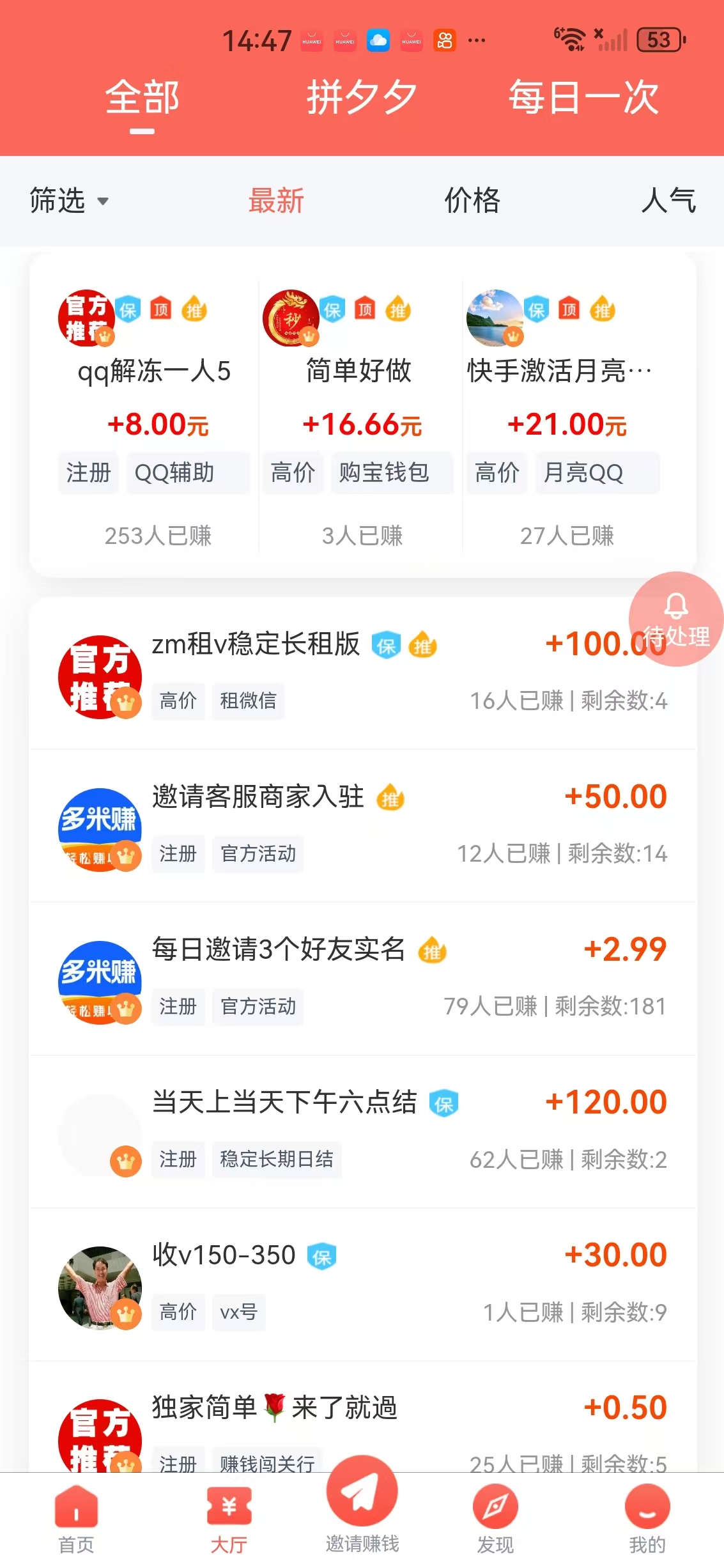Sort tasks by 价格
The image size is (724, 1568).
(470, 201)
